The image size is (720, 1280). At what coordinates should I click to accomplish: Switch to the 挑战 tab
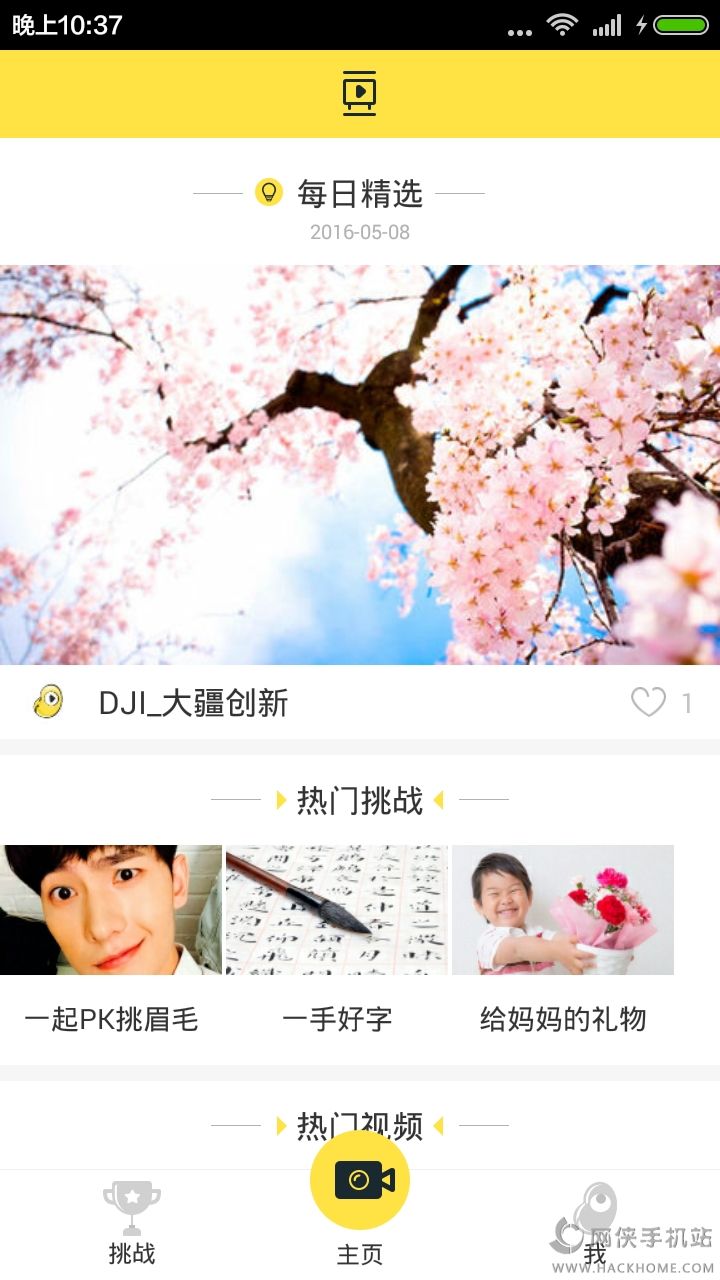[x=132, y=1223]
